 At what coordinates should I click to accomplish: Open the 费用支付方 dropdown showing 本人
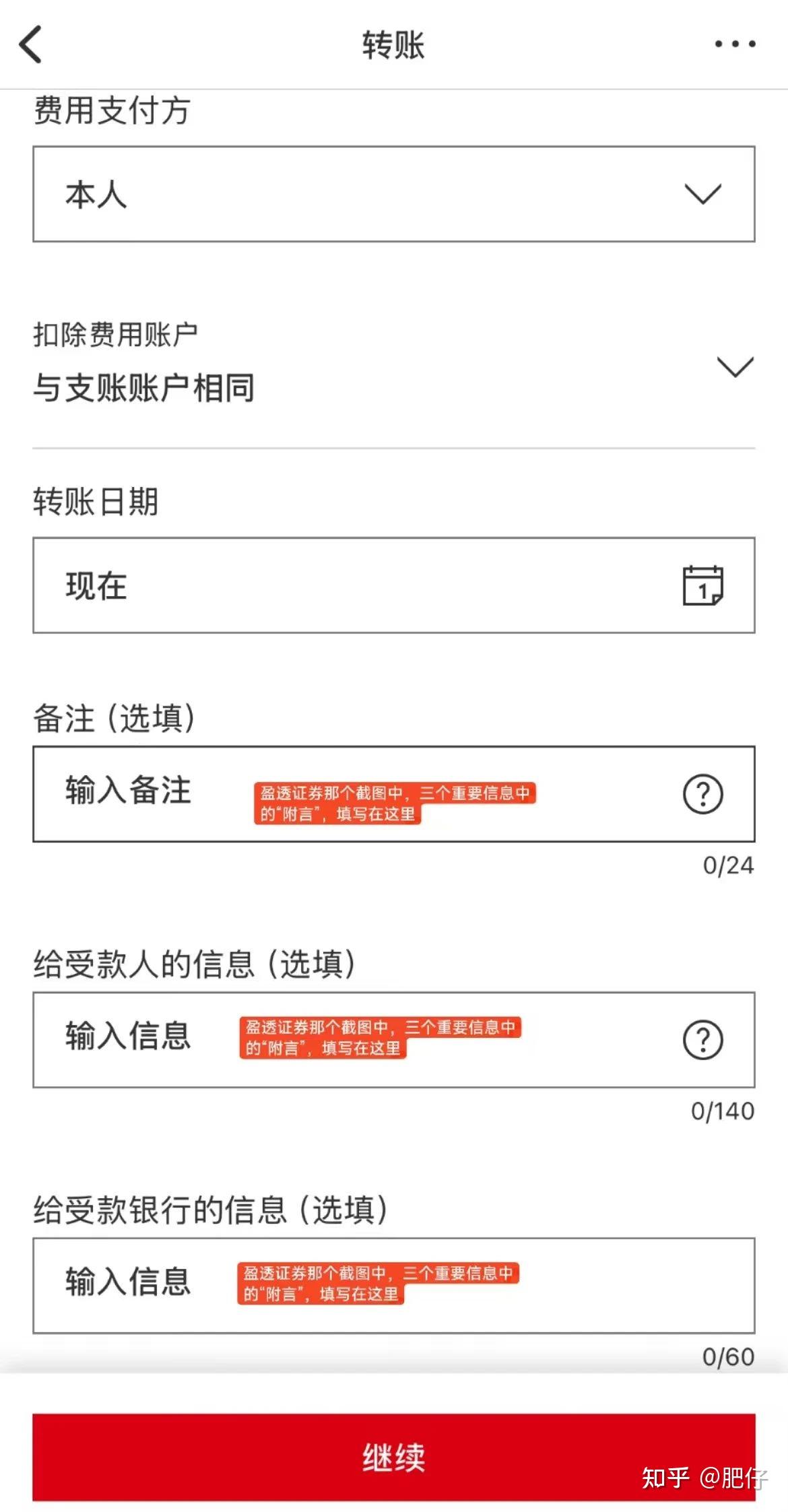point(394,195)
